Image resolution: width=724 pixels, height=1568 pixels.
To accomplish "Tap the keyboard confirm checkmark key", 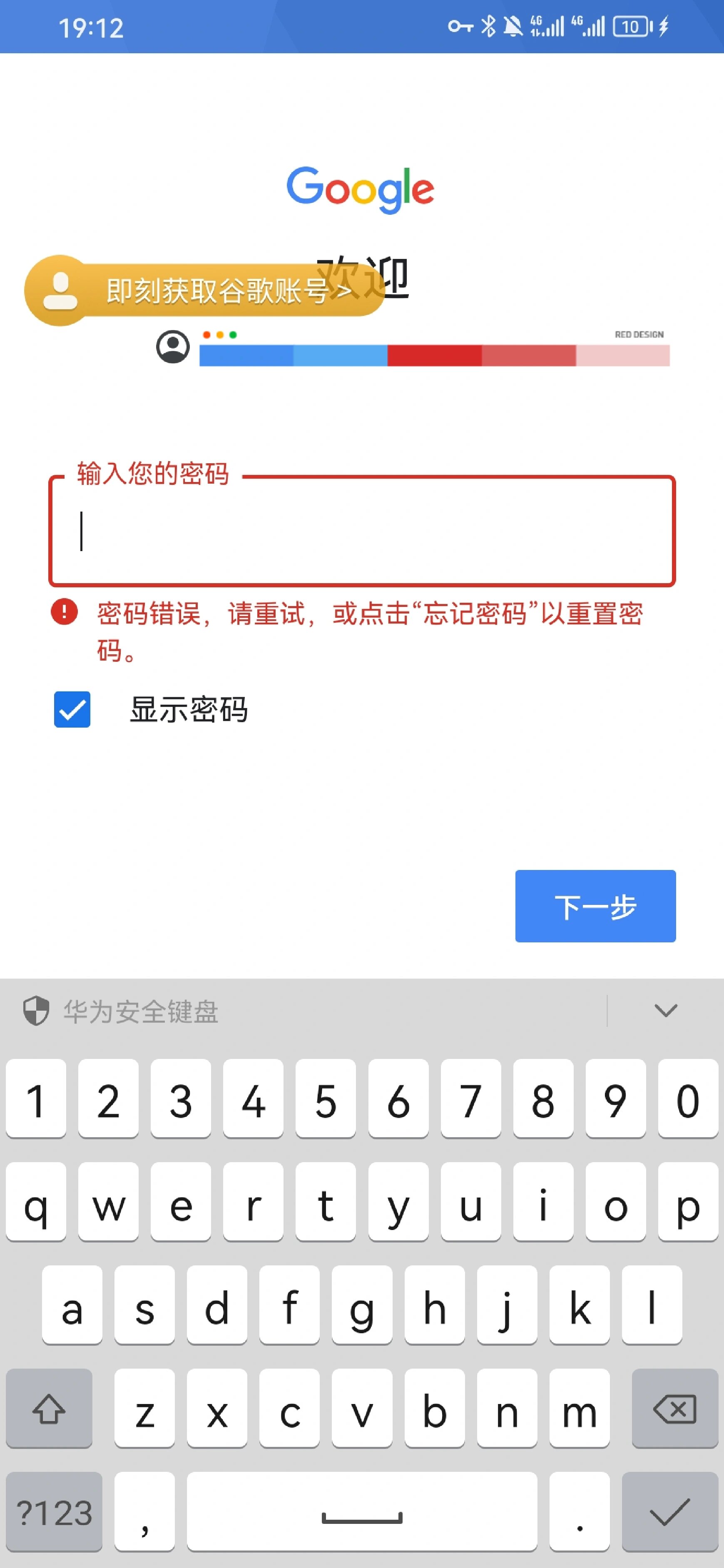I will click(670, 1512).
